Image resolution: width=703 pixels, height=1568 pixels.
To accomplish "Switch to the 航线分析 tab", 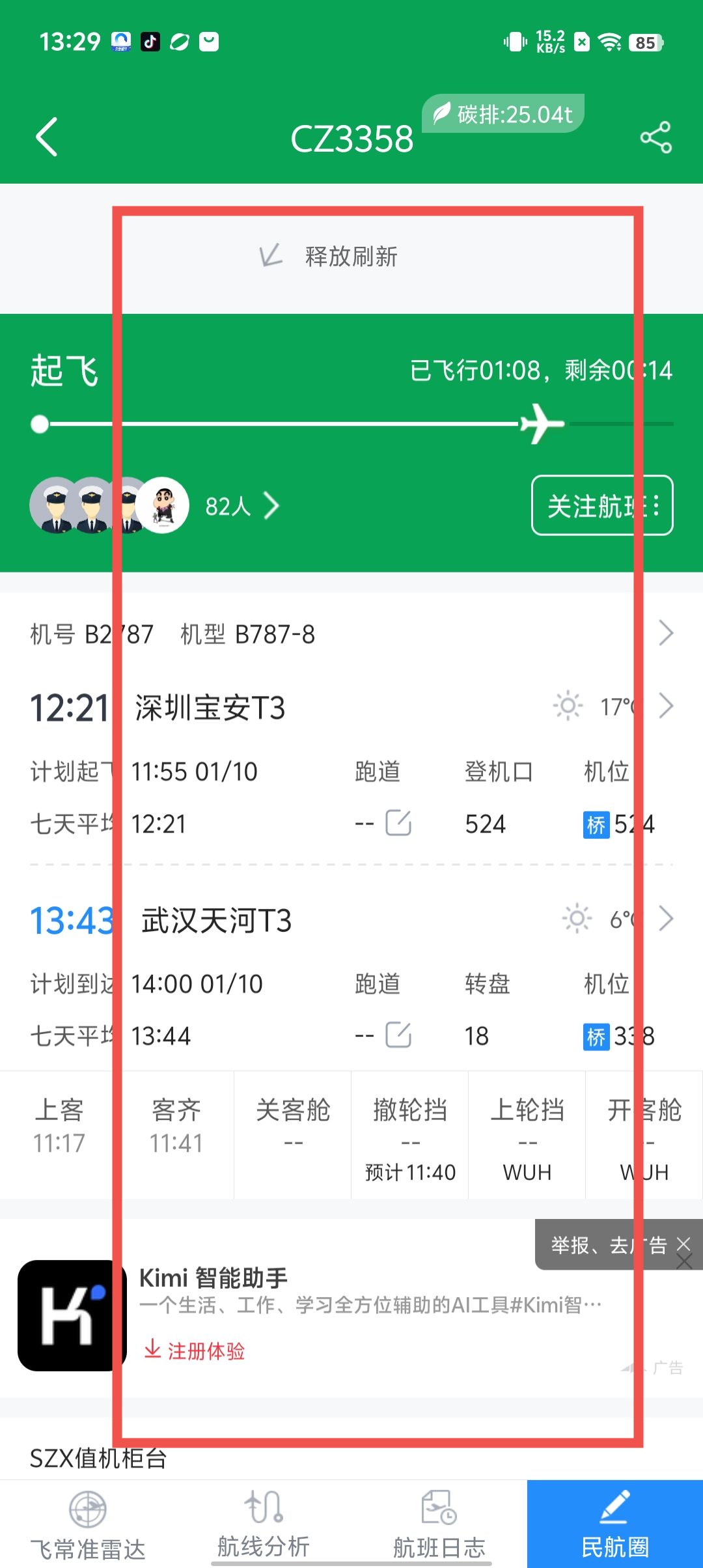I will pyautogui.click(x=264, y=1524).
